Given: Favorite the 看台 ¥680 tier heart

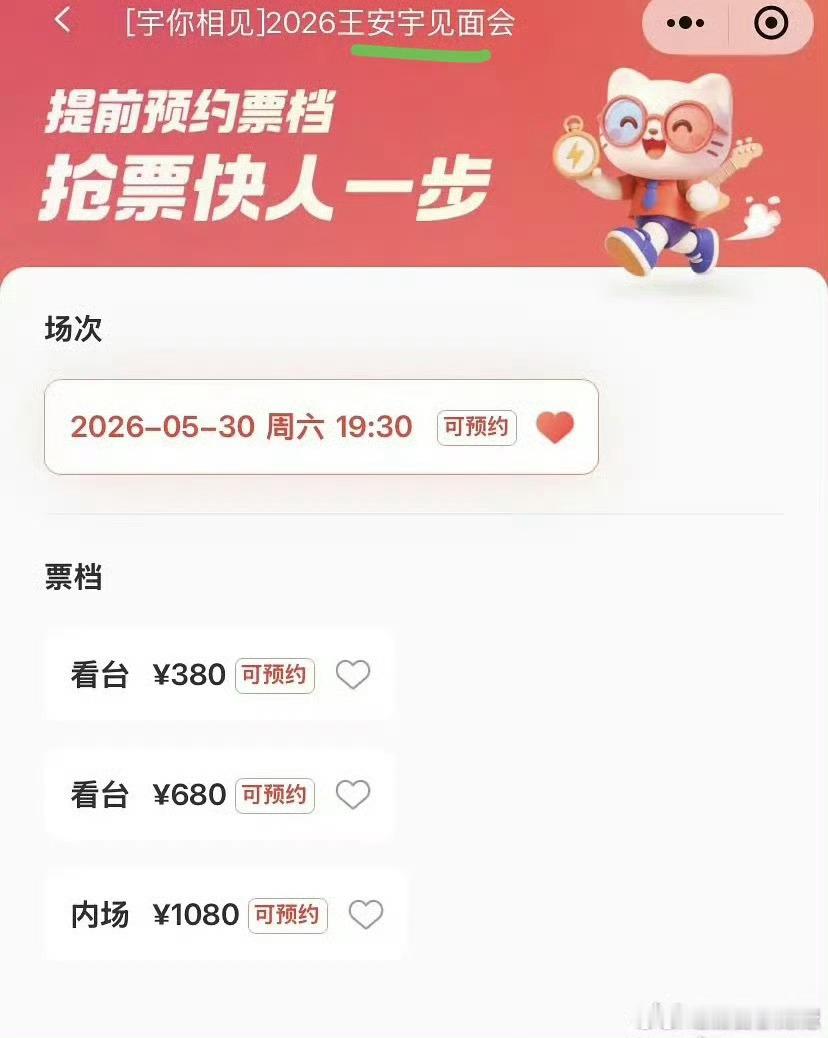Looking at the screenshot, I should click(x=353, y=795).
